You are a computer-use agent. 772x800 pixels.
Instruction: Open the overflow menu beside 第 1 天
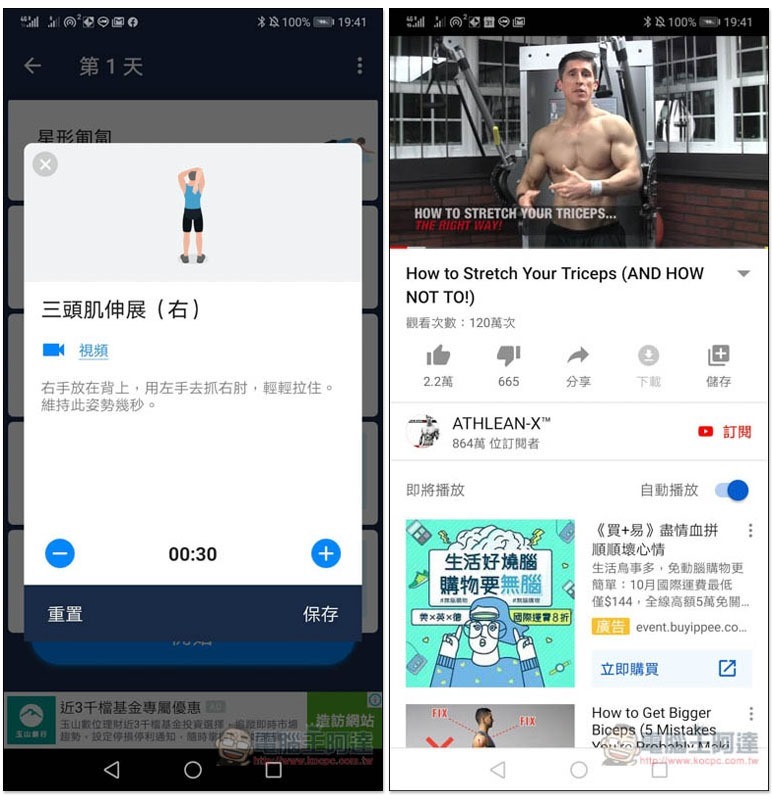pos(359,66)
